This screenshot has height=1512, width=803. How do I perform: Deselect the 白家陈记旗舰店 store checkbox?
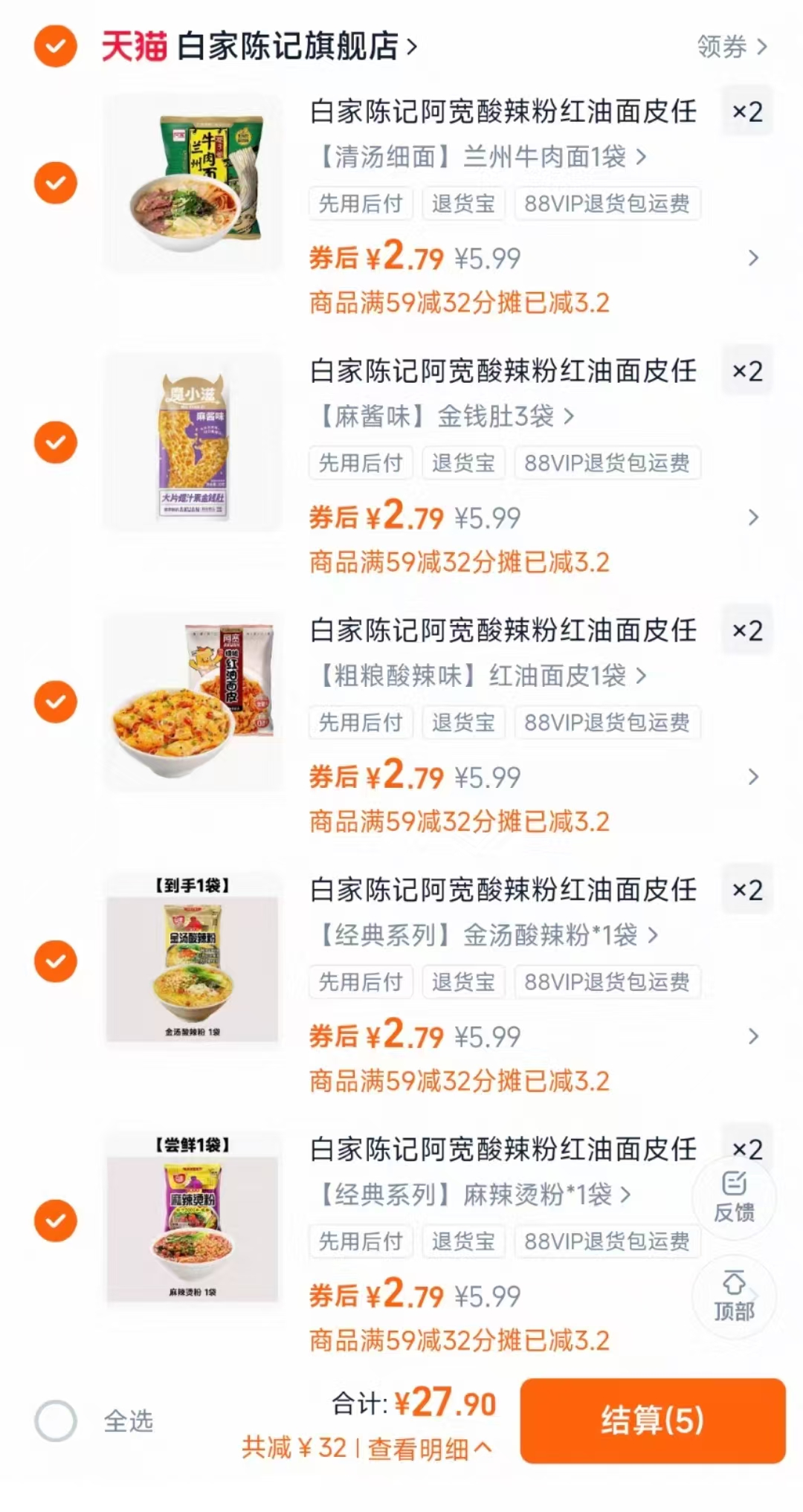pos(55,46)
